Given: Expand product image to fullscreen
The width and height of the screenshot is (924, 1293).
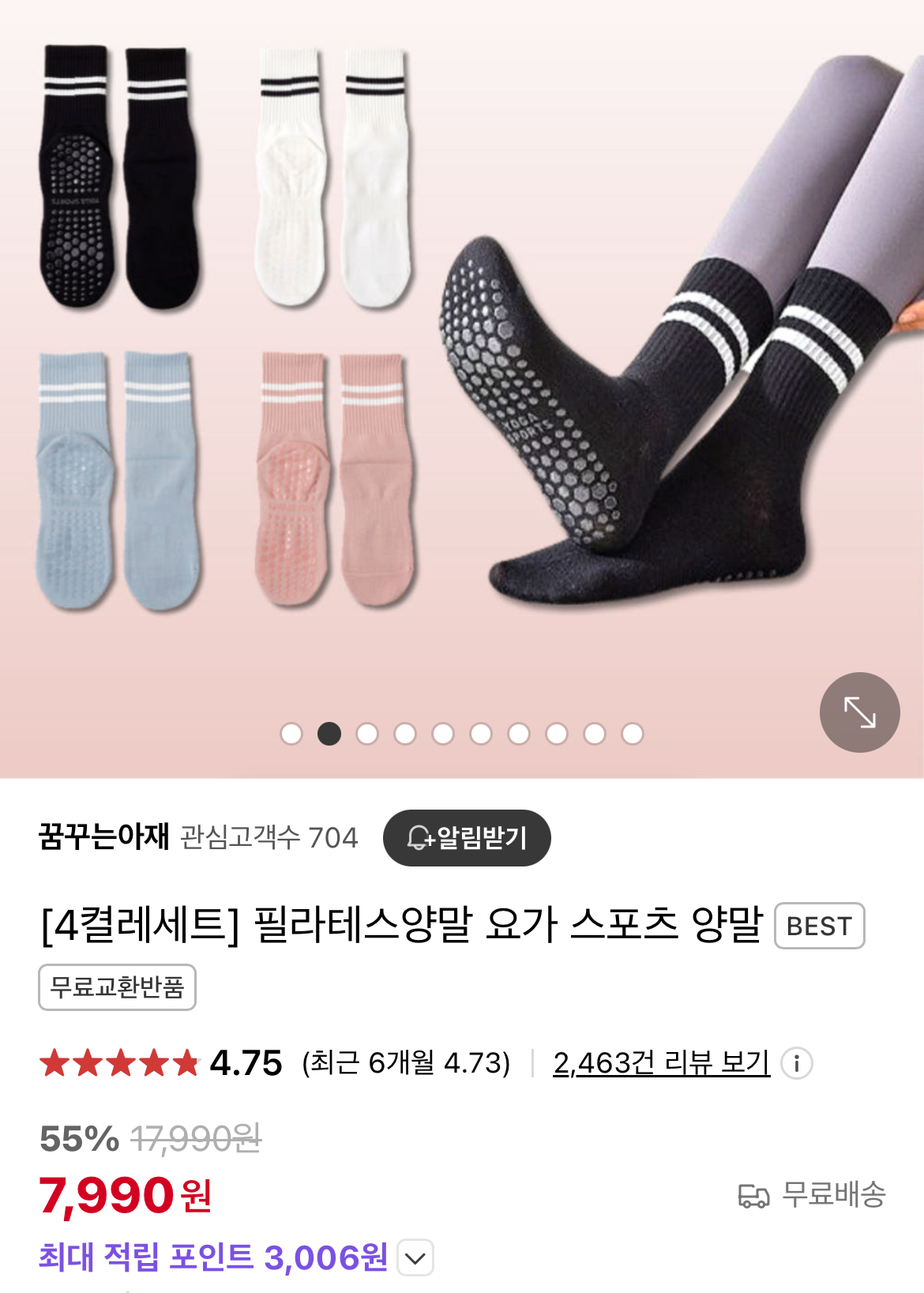Looking at the screenshot, I should pos(859,712).
